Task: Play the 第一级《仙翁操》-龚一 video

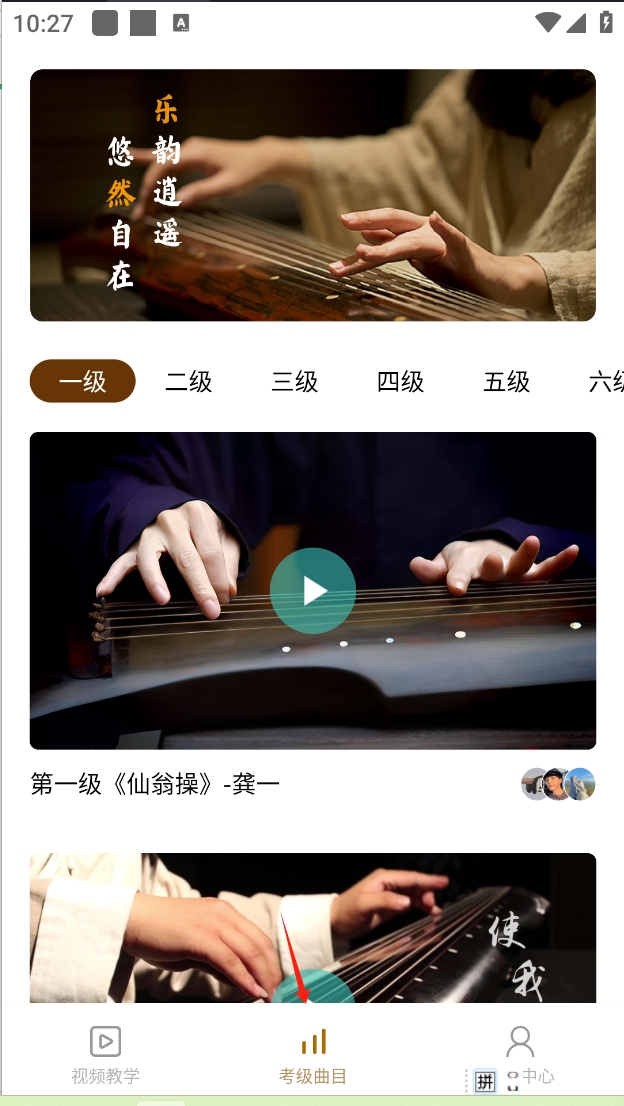Action: [313, 590]
